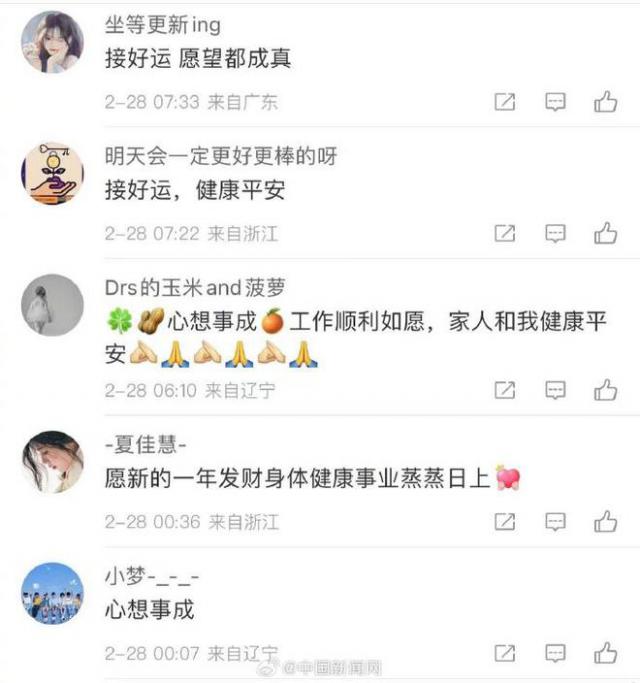Reply to 小梦-_-_-'s comment
Viewport: 640px width, 683px height.
555,653
